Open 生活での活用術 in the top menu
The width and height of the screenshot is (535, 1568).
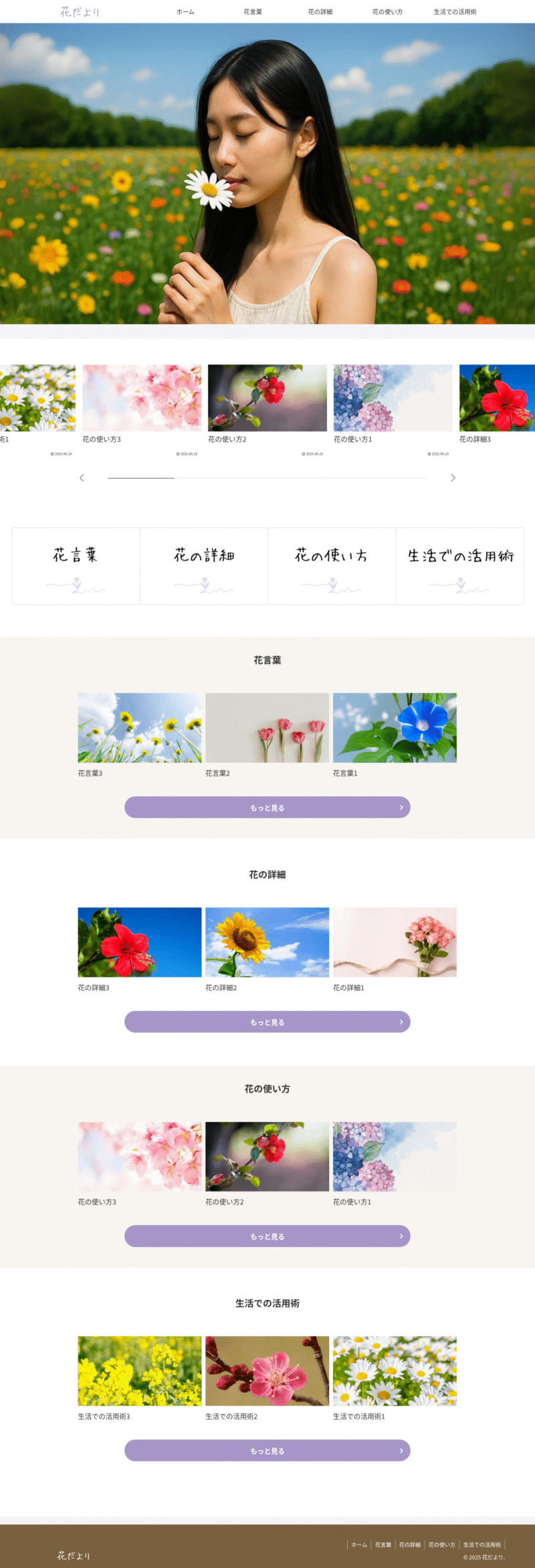[x=455, y=12]
